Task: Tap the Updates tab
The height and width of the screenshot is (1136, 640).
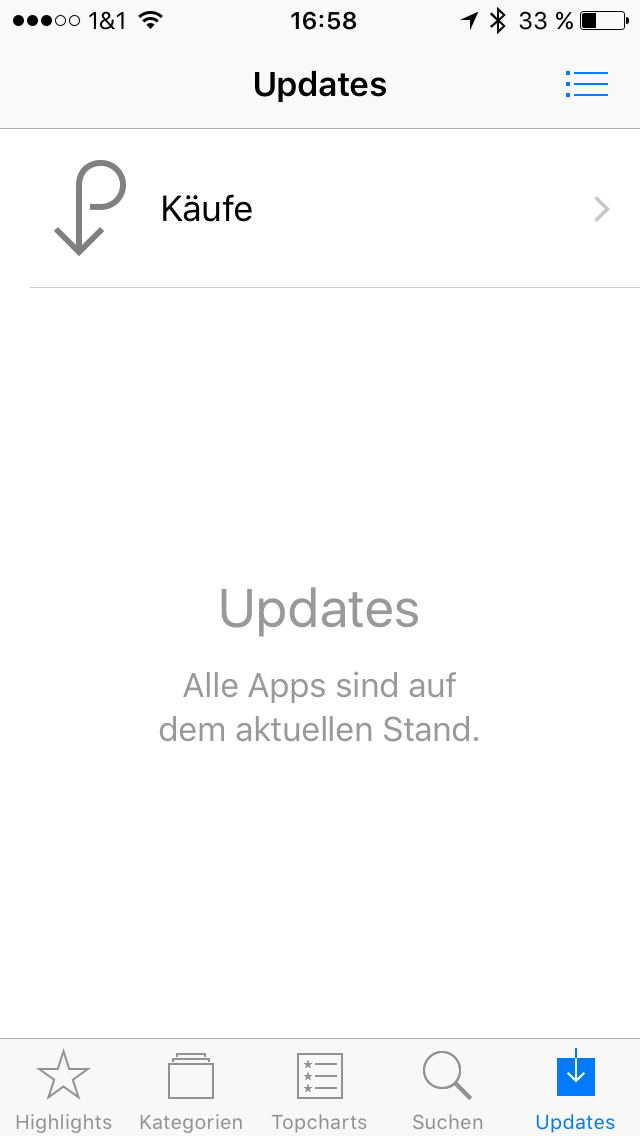Action: 575,1090
